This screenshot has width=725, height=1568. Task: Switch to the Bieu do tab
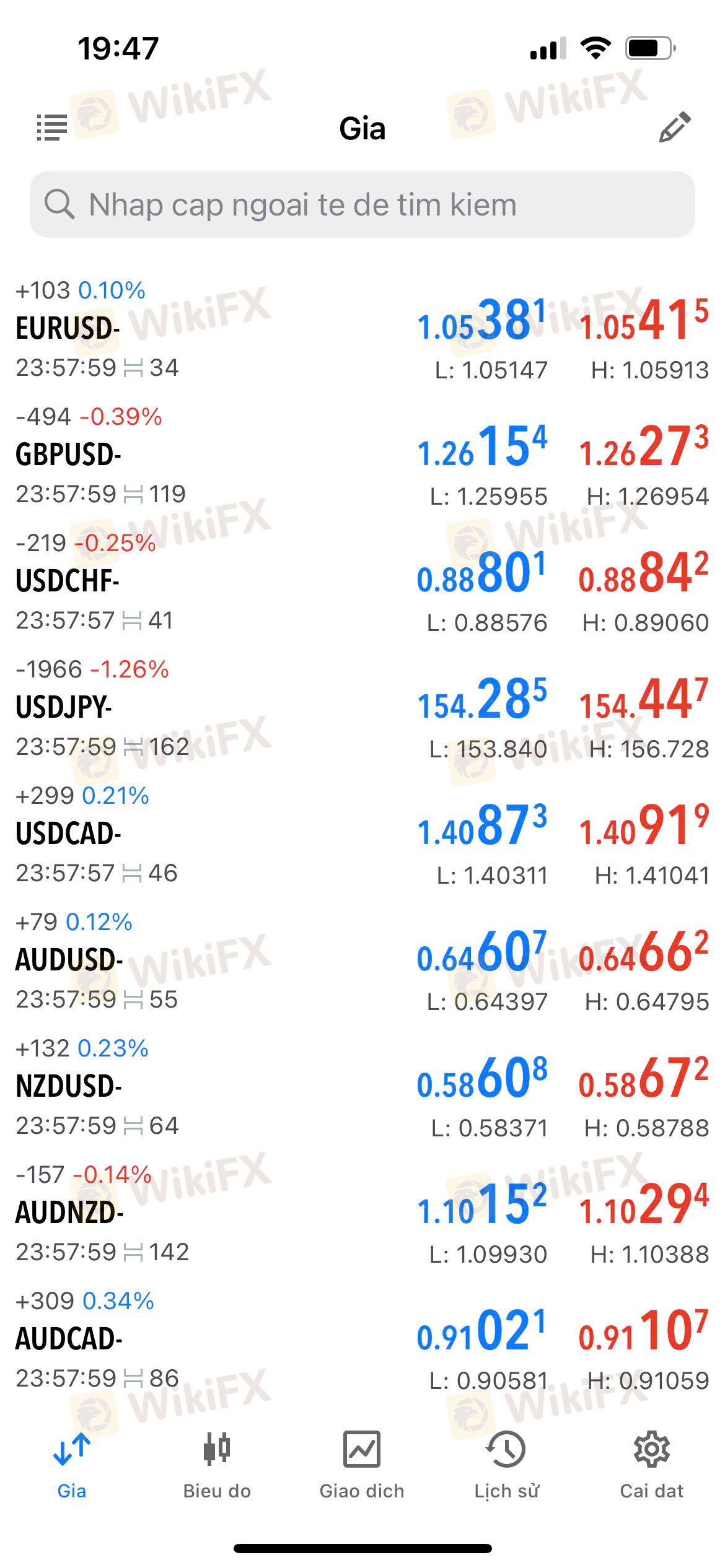[217, 1465]
